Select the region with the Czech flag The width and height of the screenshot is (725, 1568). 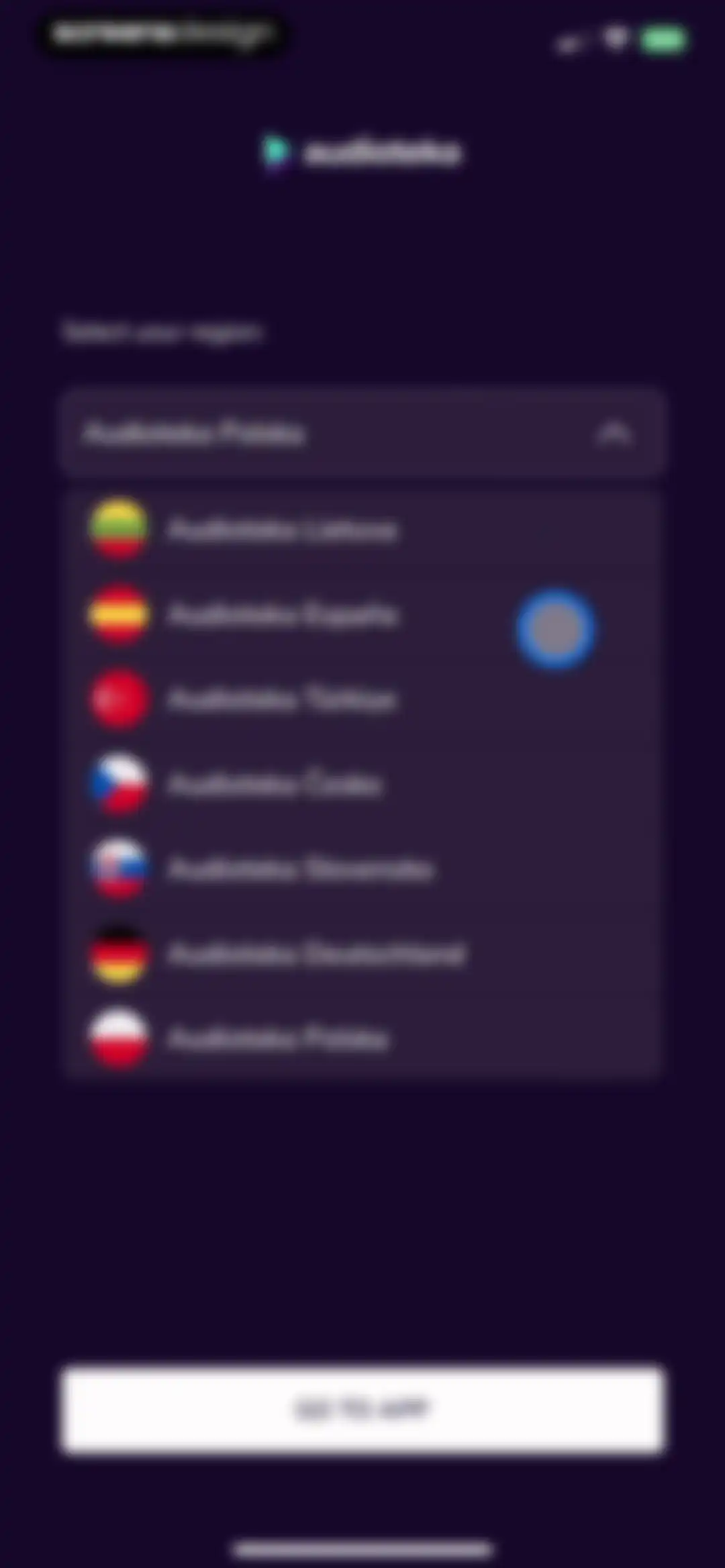point(362,784)
